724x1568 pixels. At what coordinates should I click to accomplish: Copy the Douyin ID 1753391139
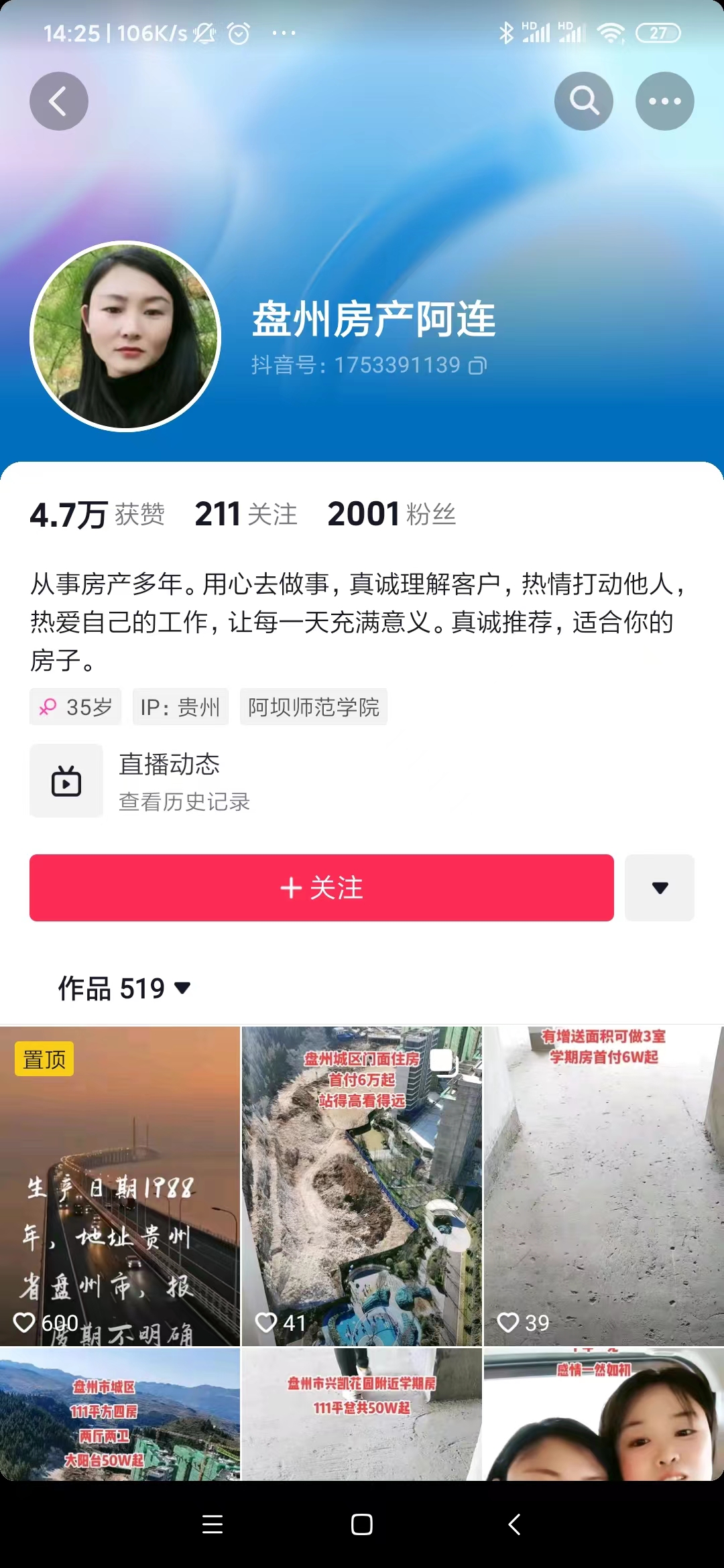[x=477, y=365]
